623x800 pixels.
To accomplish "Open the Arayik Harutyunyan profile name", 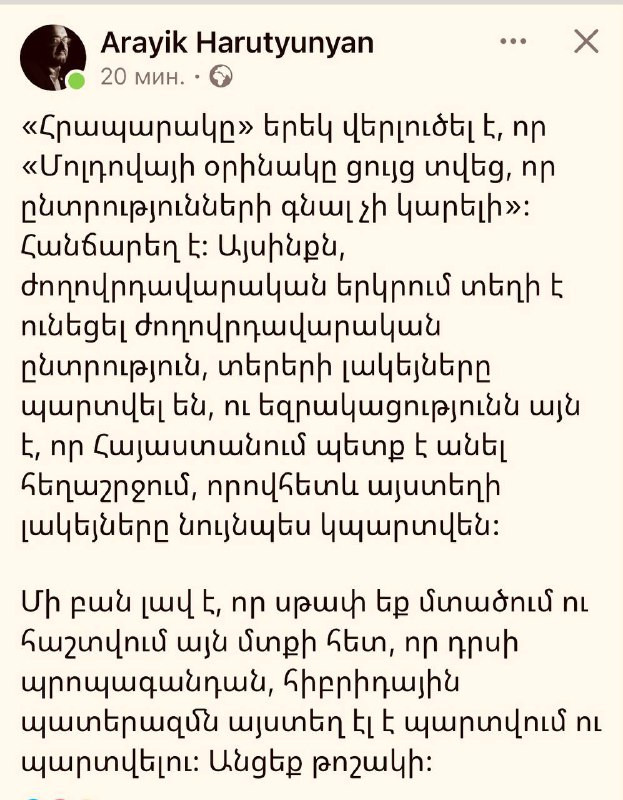I will pos(237,43).
